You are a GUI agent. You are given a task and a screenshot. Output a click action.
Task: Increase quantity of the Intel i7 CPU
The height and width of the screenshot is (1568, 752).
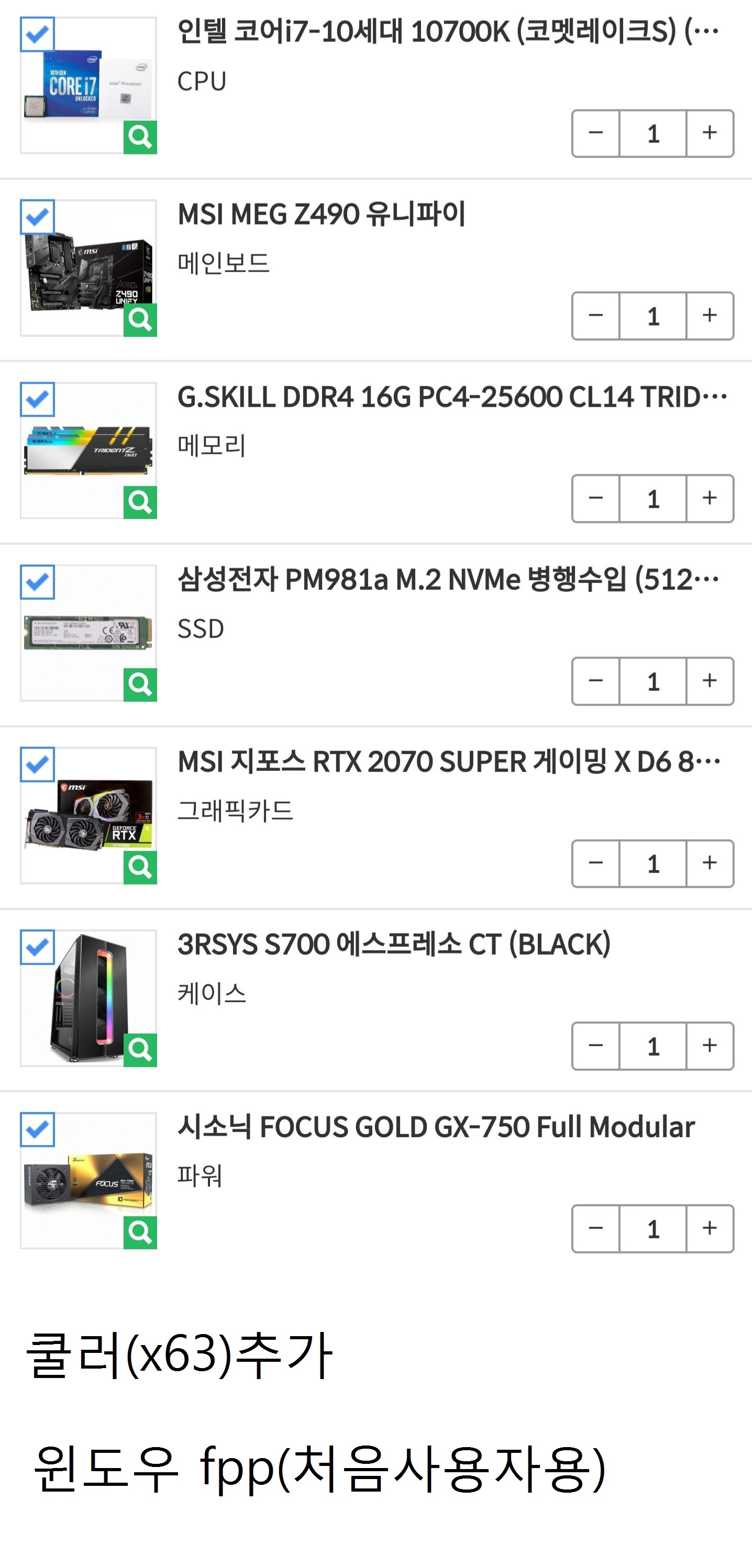click(710, 133)
